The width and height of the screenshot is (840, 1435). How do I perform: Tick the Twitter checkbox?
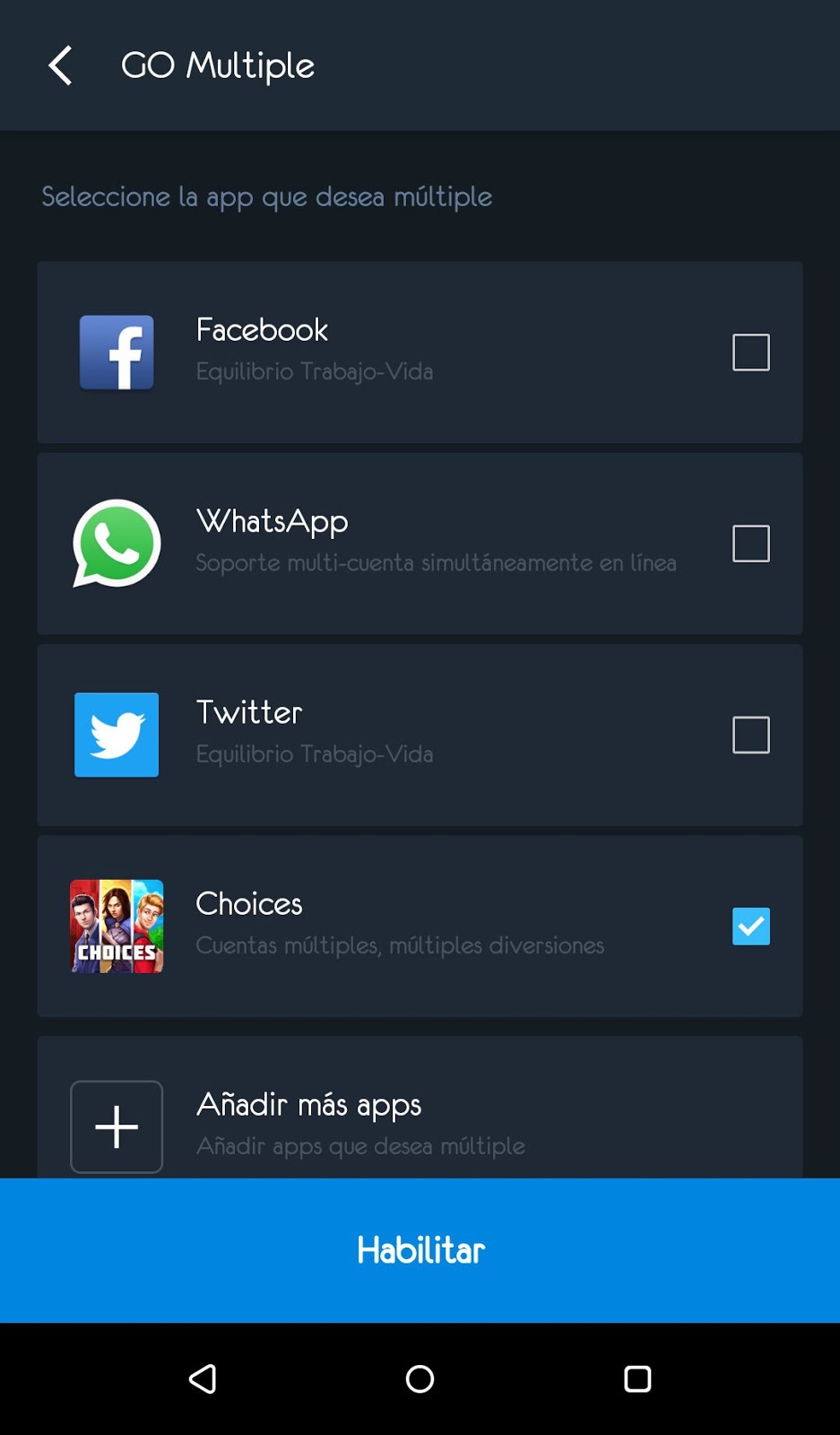click(750, 735)
